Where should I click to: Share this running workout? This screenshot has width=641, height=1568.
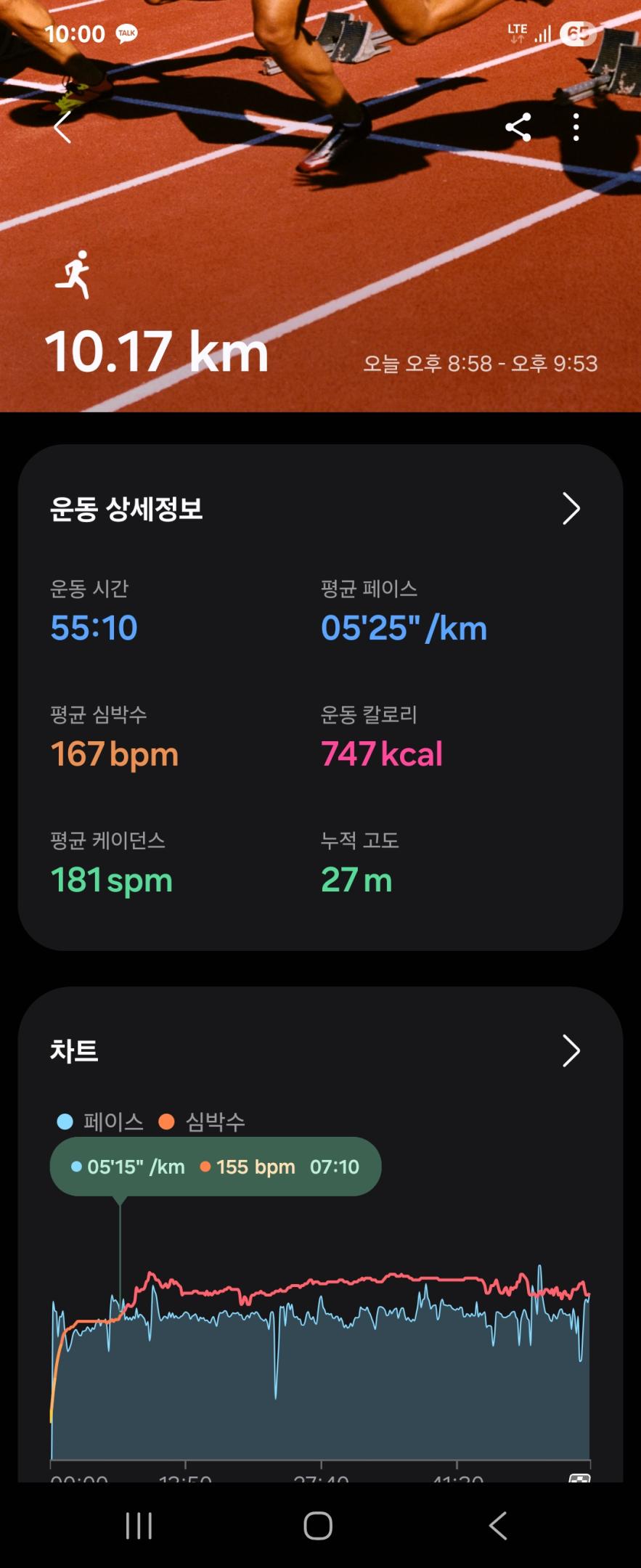[x=518, y=128]
